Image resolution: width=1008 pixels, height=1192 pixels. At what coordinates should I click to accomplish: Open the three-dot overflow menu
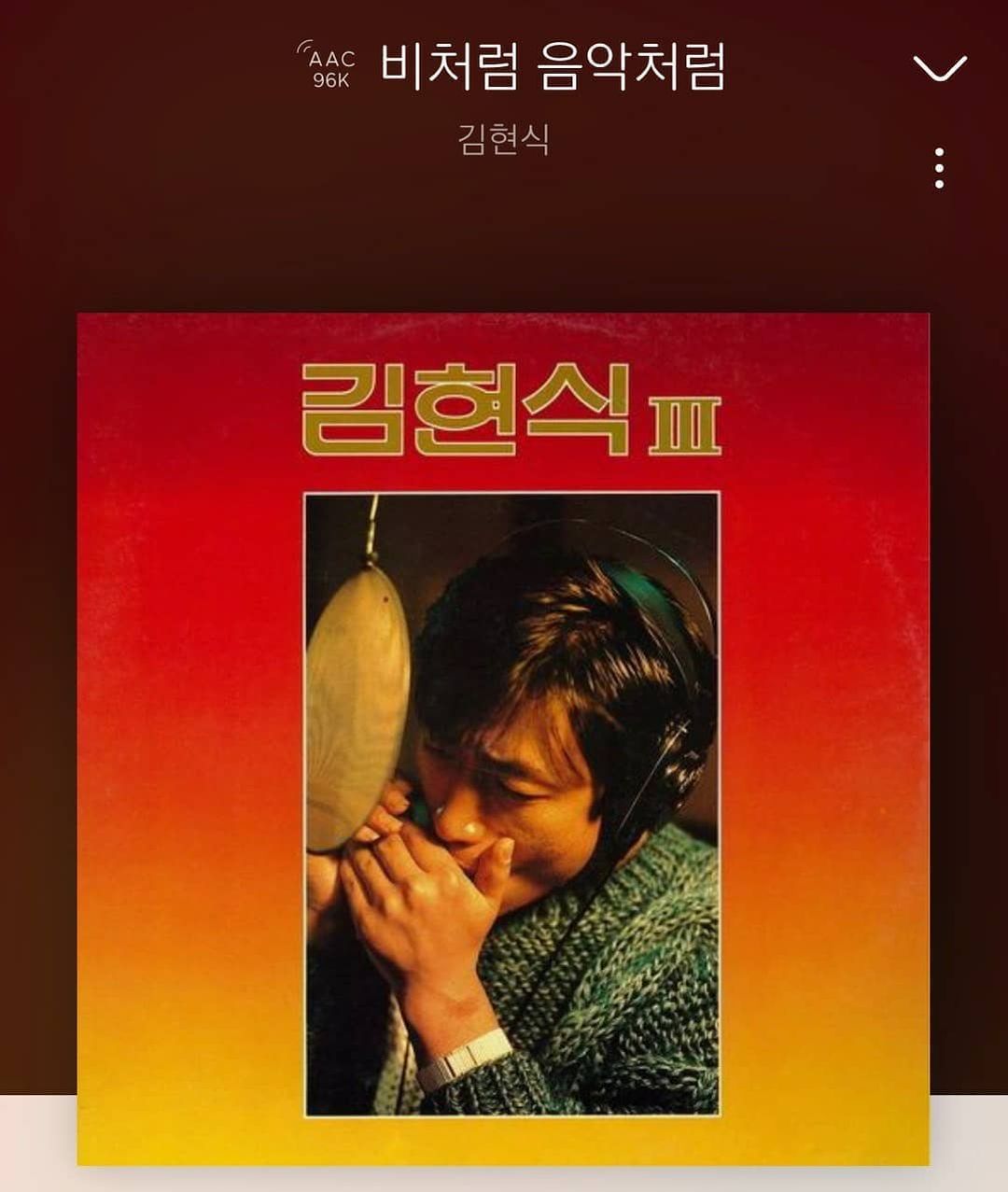939,168
